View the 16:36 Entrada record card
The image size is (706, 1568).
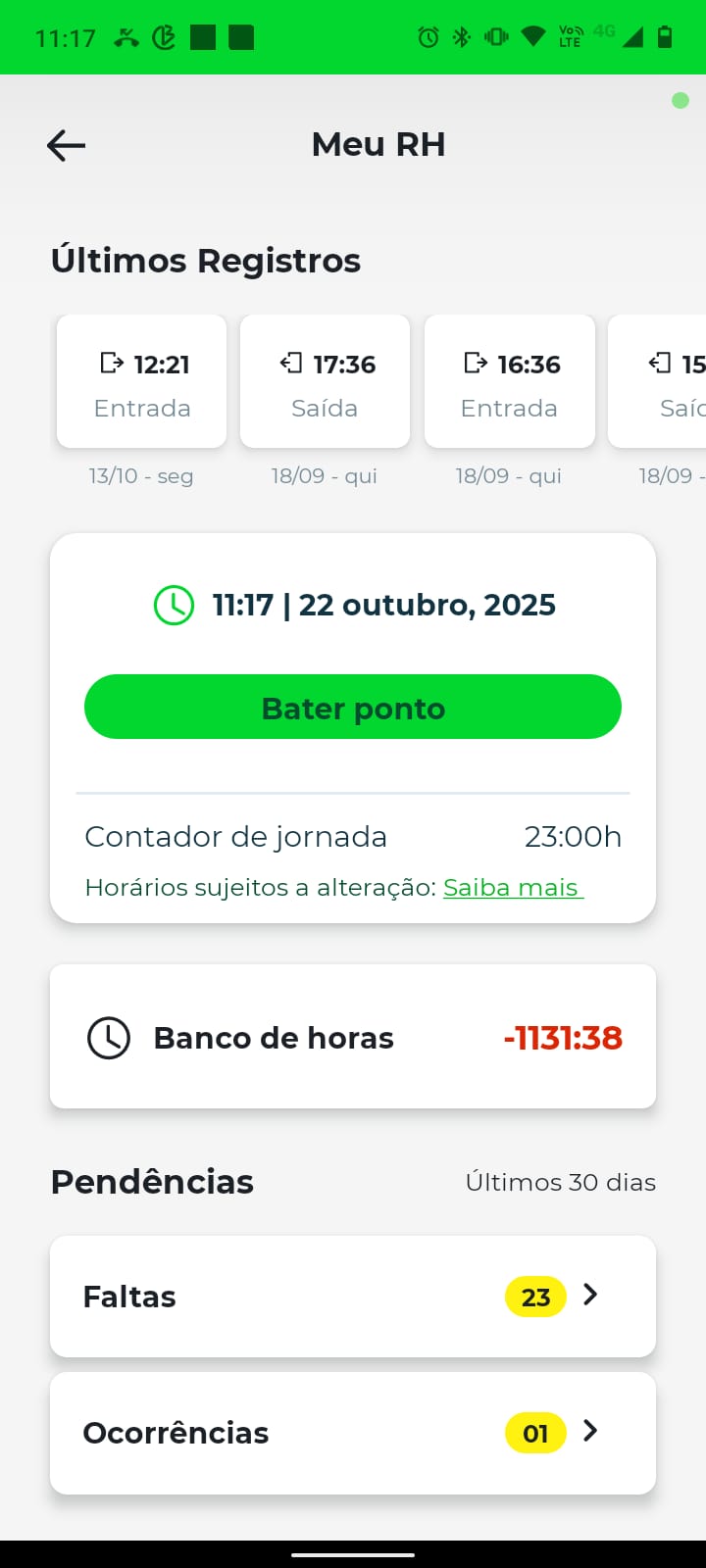[509, 382]
